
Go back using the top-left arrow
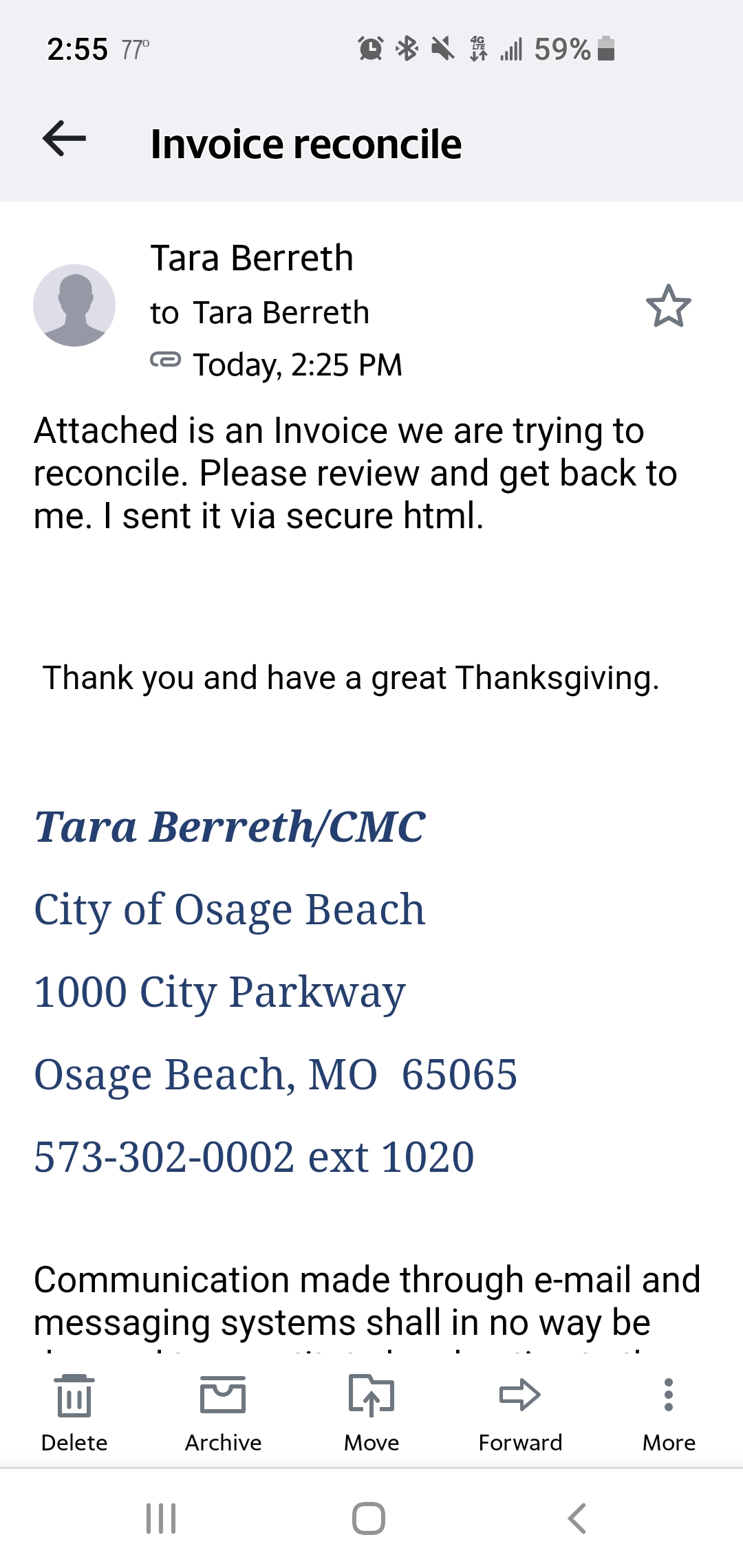click(64, 138)
